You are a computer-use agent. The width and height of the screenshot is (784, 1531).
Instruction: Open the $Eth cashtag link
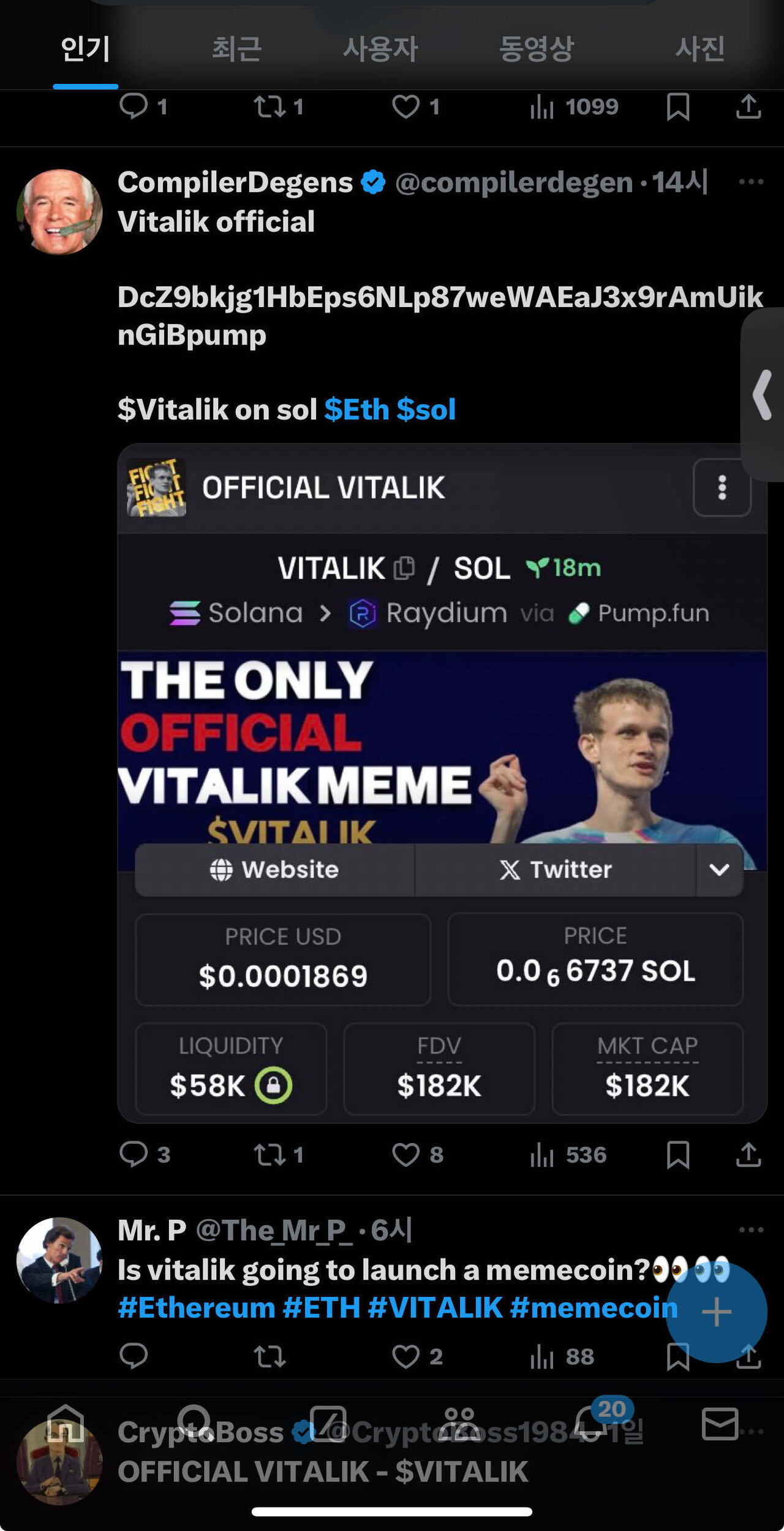356,409
